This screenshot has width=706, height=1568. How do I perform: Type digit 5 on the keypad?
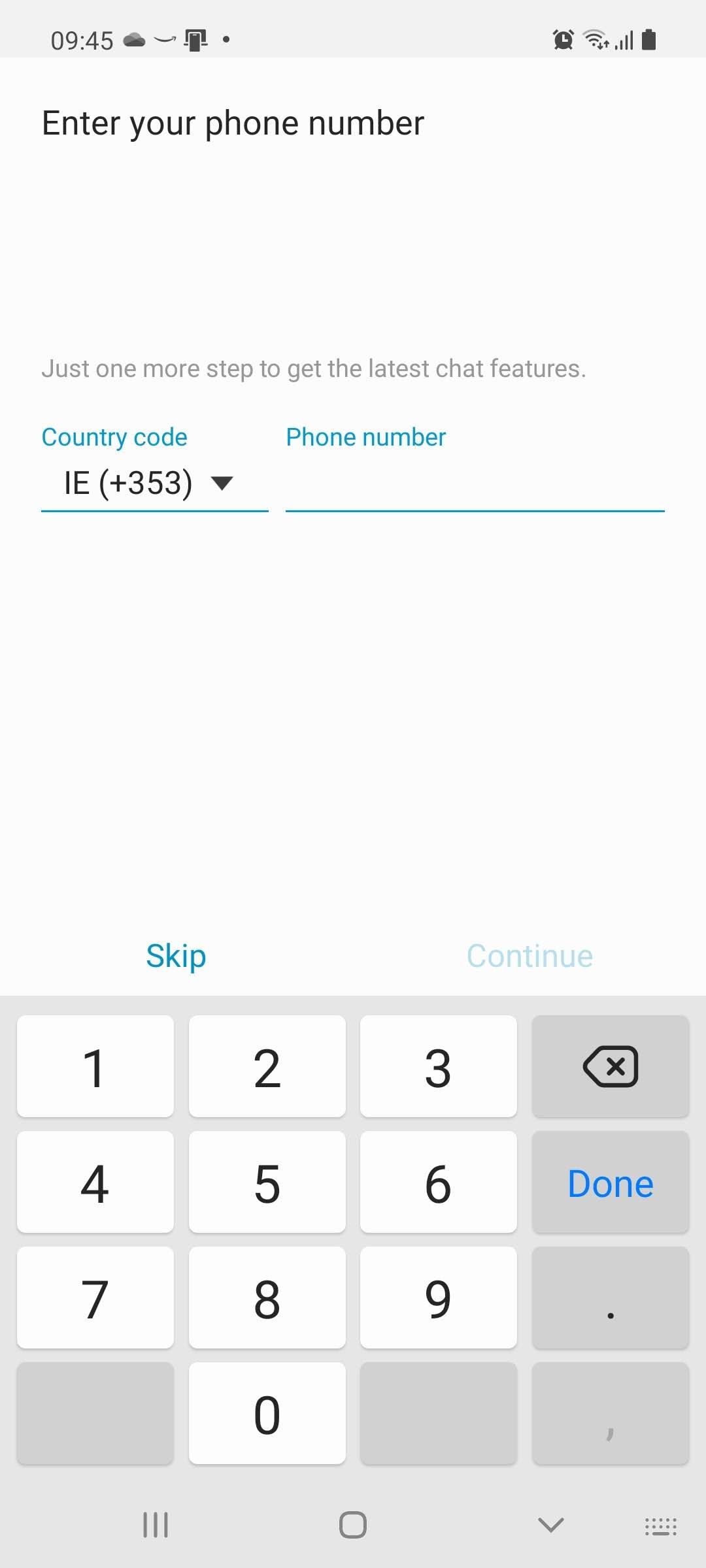pos(267,1182)
